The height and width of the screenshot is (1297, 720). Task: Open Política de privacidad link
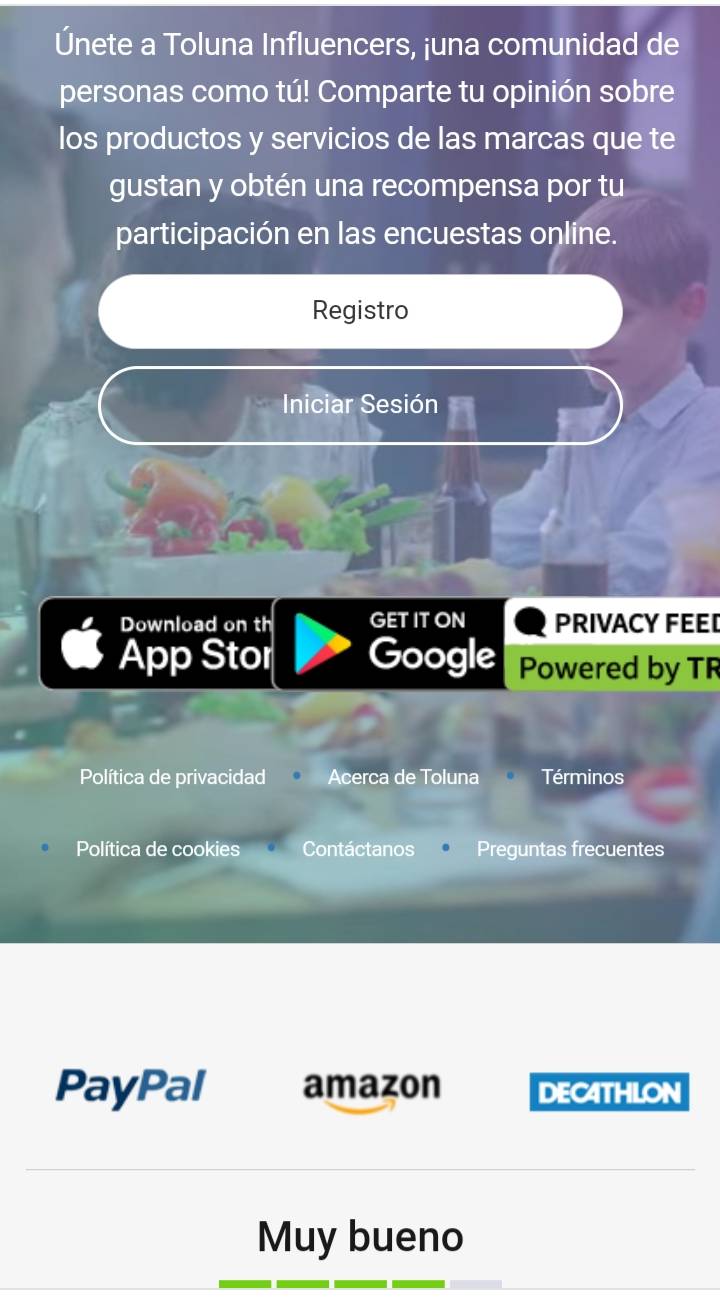coord(173,777)
